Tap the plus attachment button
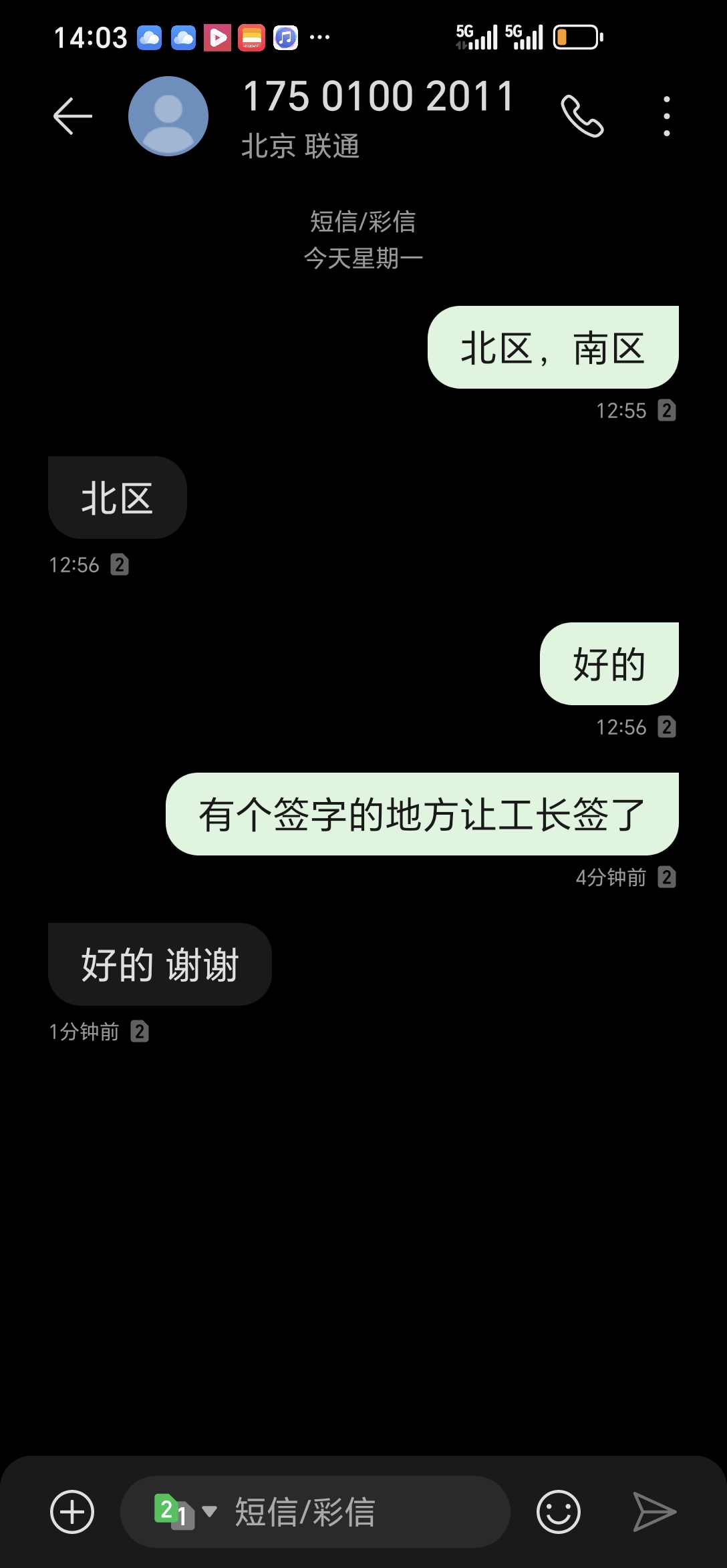Image resolution: width=727 pixels, height=1568 pixels. [72, 1511]
